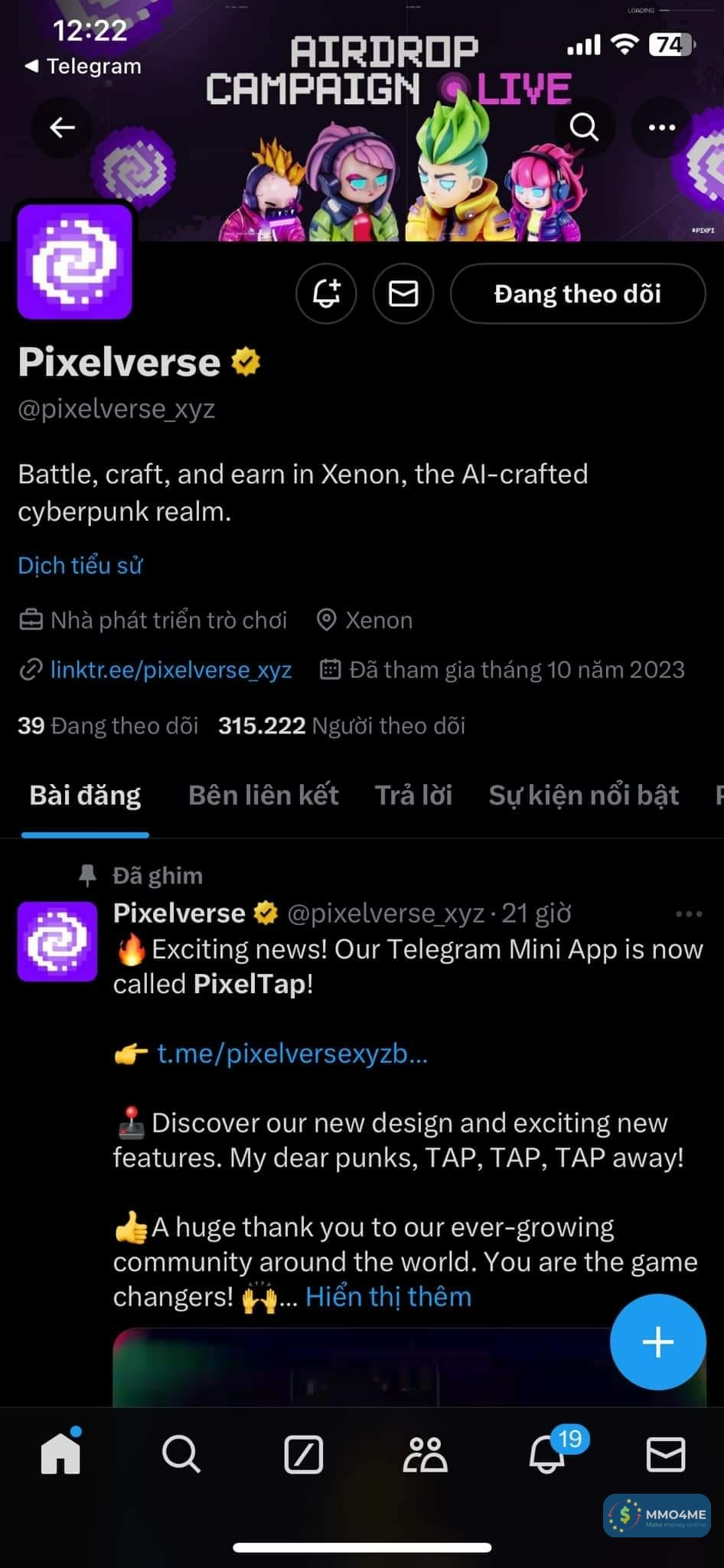The image size is (724, 1568).
Task: Open the Messages inbox from bottom bar
Action: click(x=665, y=1454)
